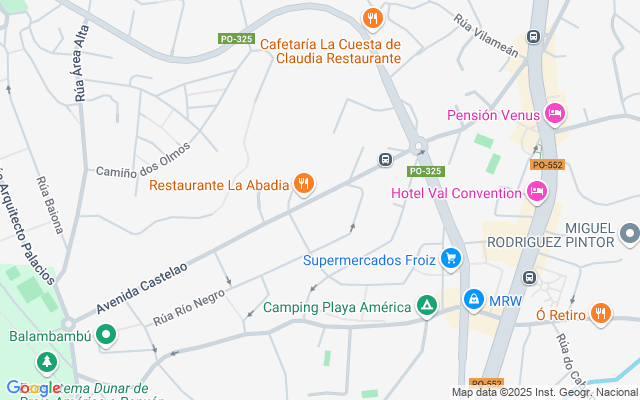Select the Pensión Venus lodging pin

[x=554, y=115]
